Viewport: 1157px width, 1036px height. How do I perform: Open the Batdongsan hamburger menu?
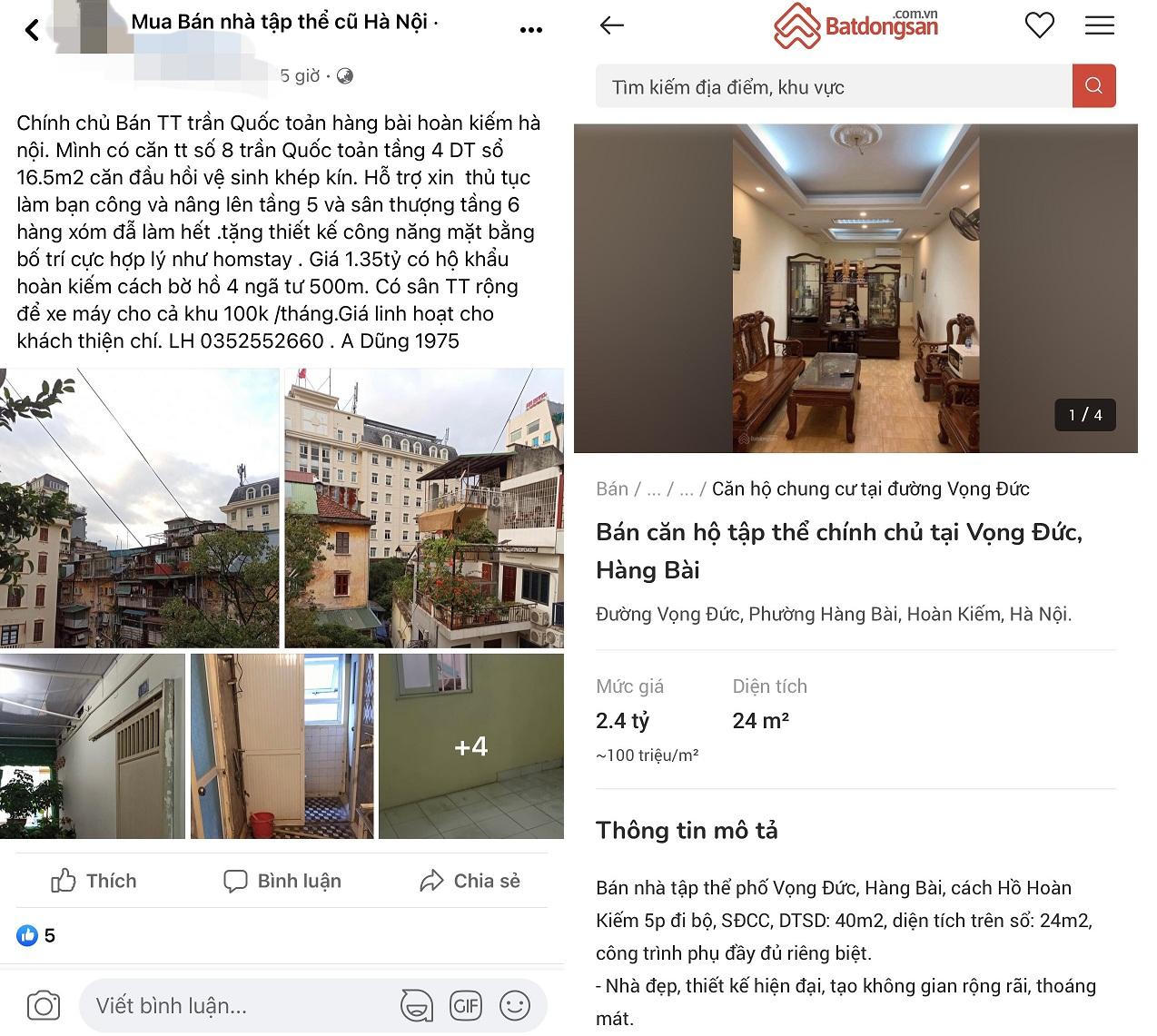pos(1099,25)
